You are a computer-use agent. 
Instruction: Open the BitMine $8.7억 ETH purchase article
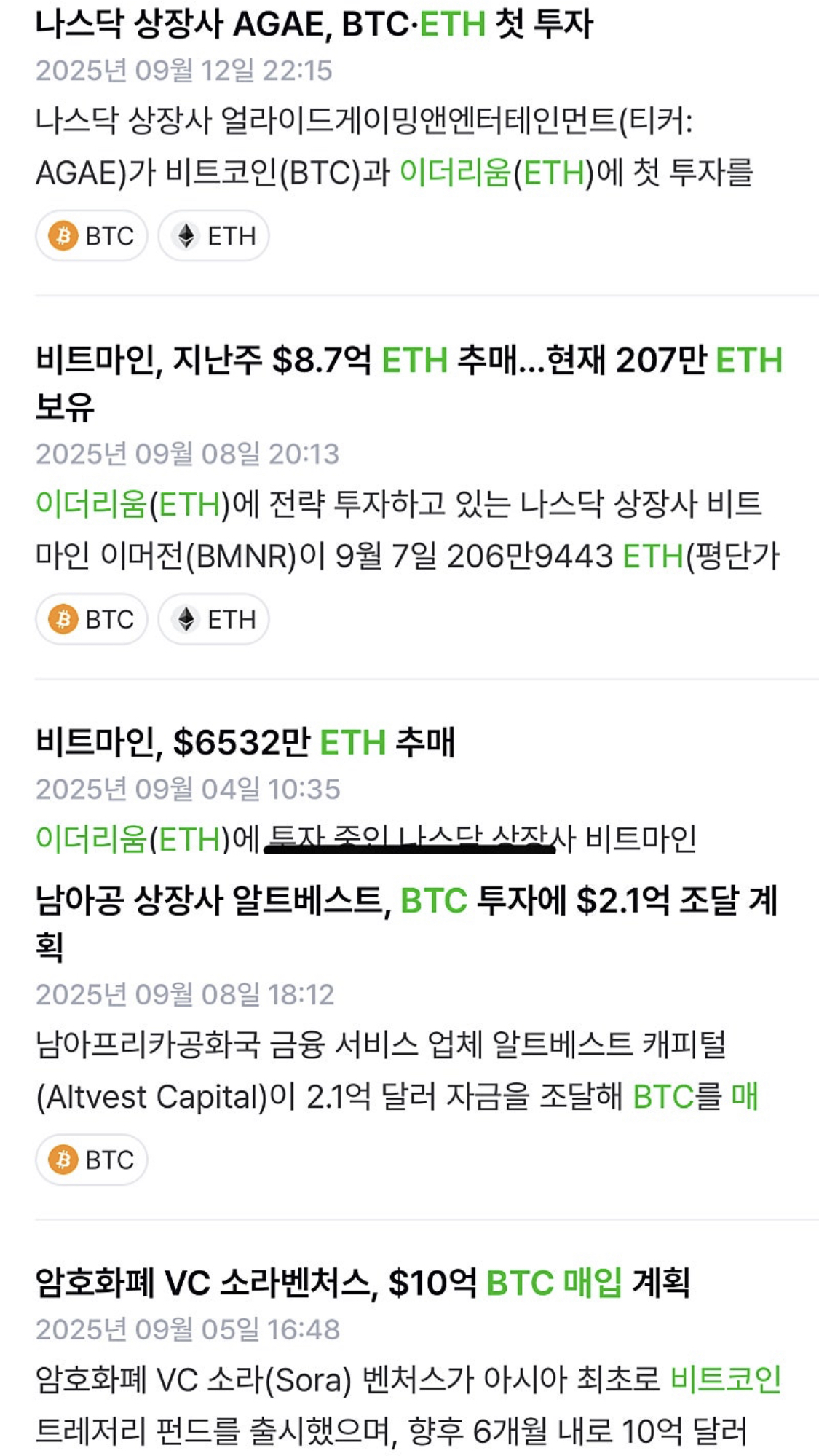408,360
